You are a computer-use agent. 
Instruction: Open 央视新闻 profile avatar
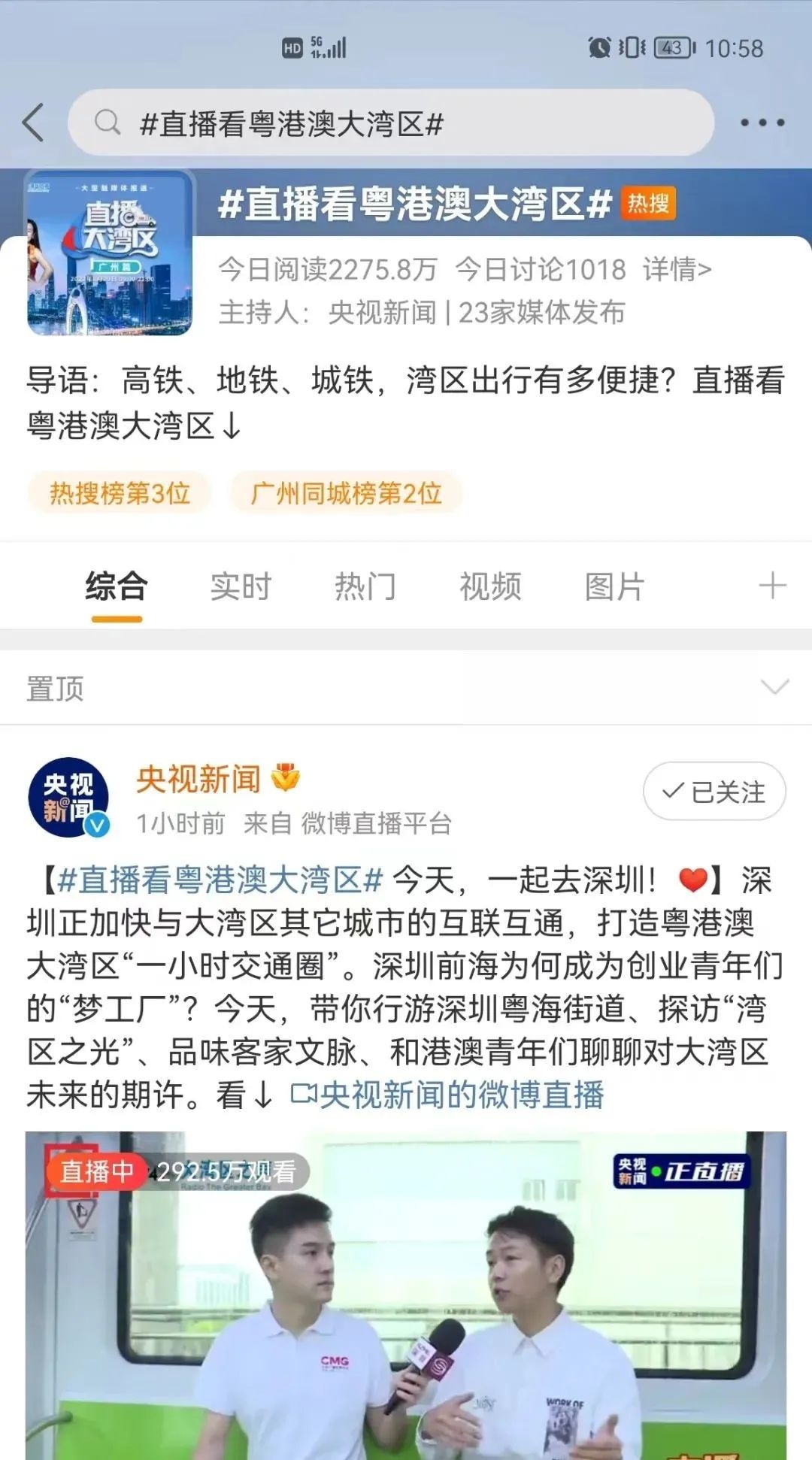point(68,798)
